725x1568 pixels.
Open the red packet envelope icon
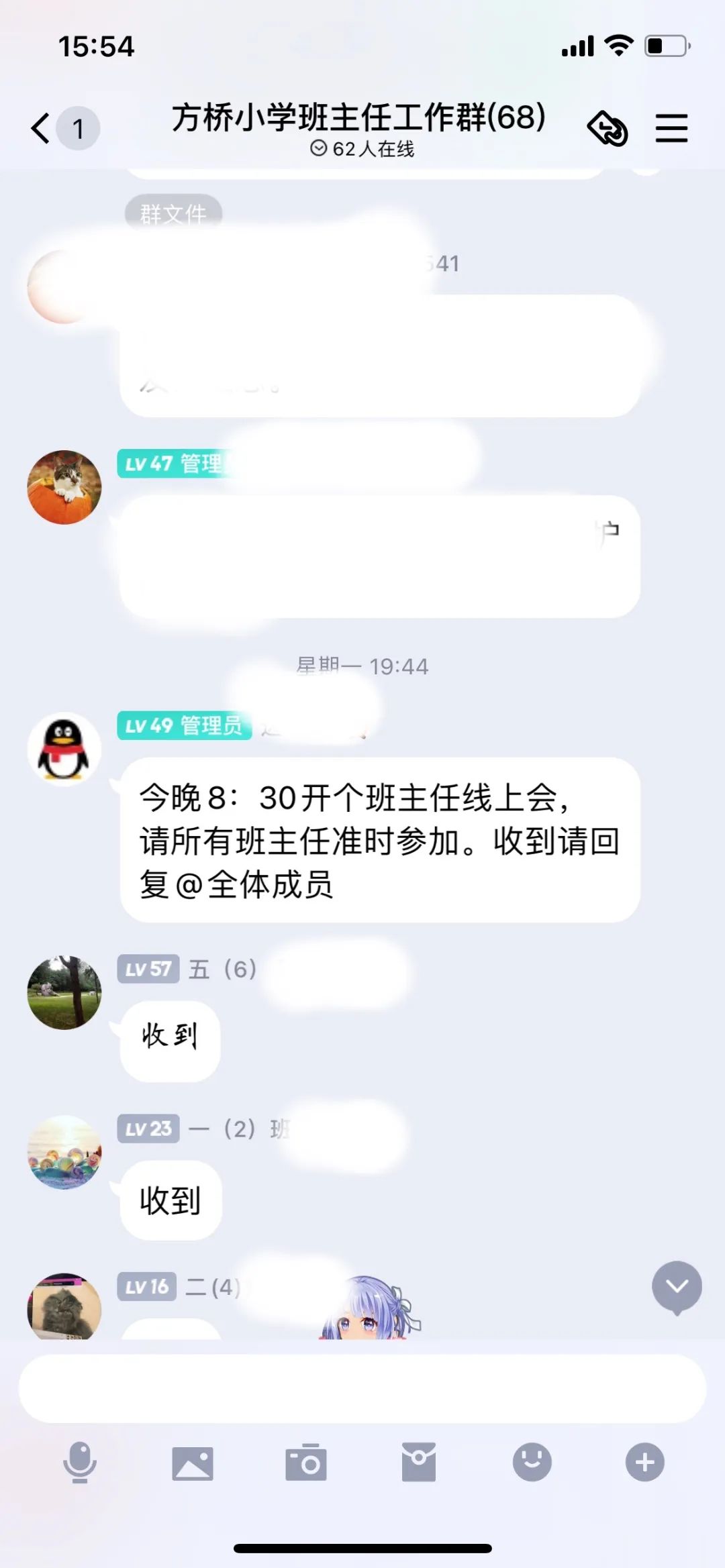coord(419,1463)
